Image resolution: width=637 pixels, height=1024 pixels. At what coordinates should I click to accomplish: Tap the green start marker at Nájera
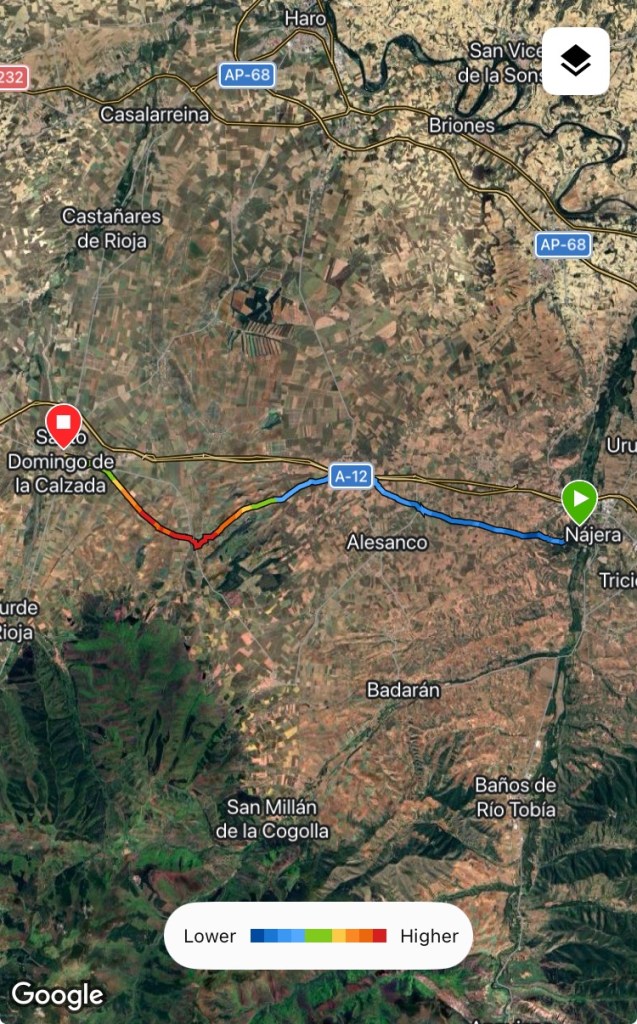click(x=579, y=499)
